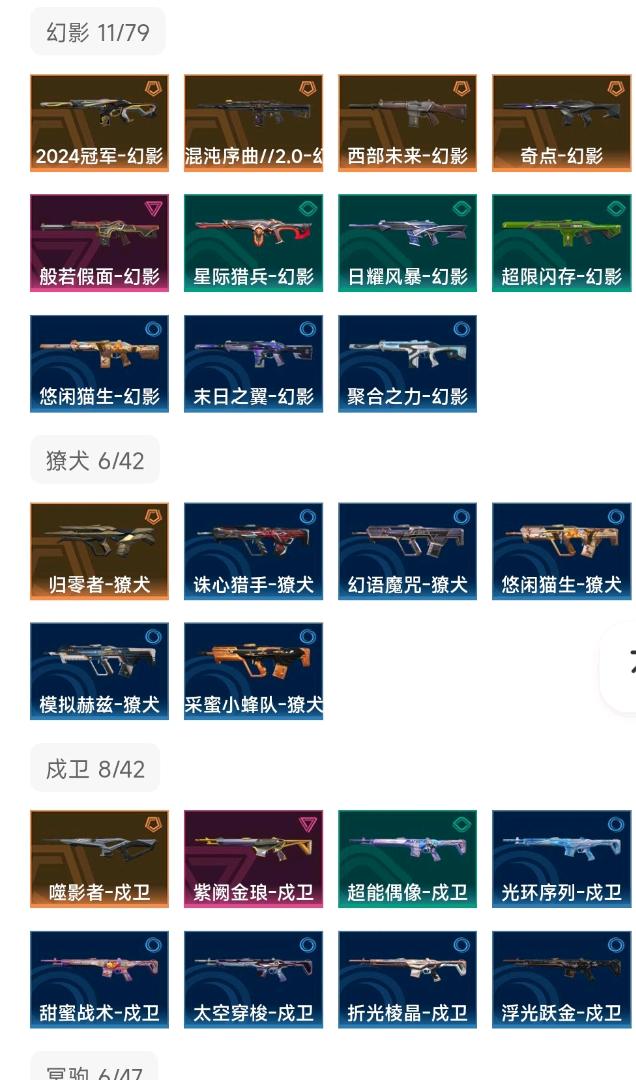Open the 日耀风暴-幻影 tile
This screenshot has height=1080, width=636.
pos(407,243)
